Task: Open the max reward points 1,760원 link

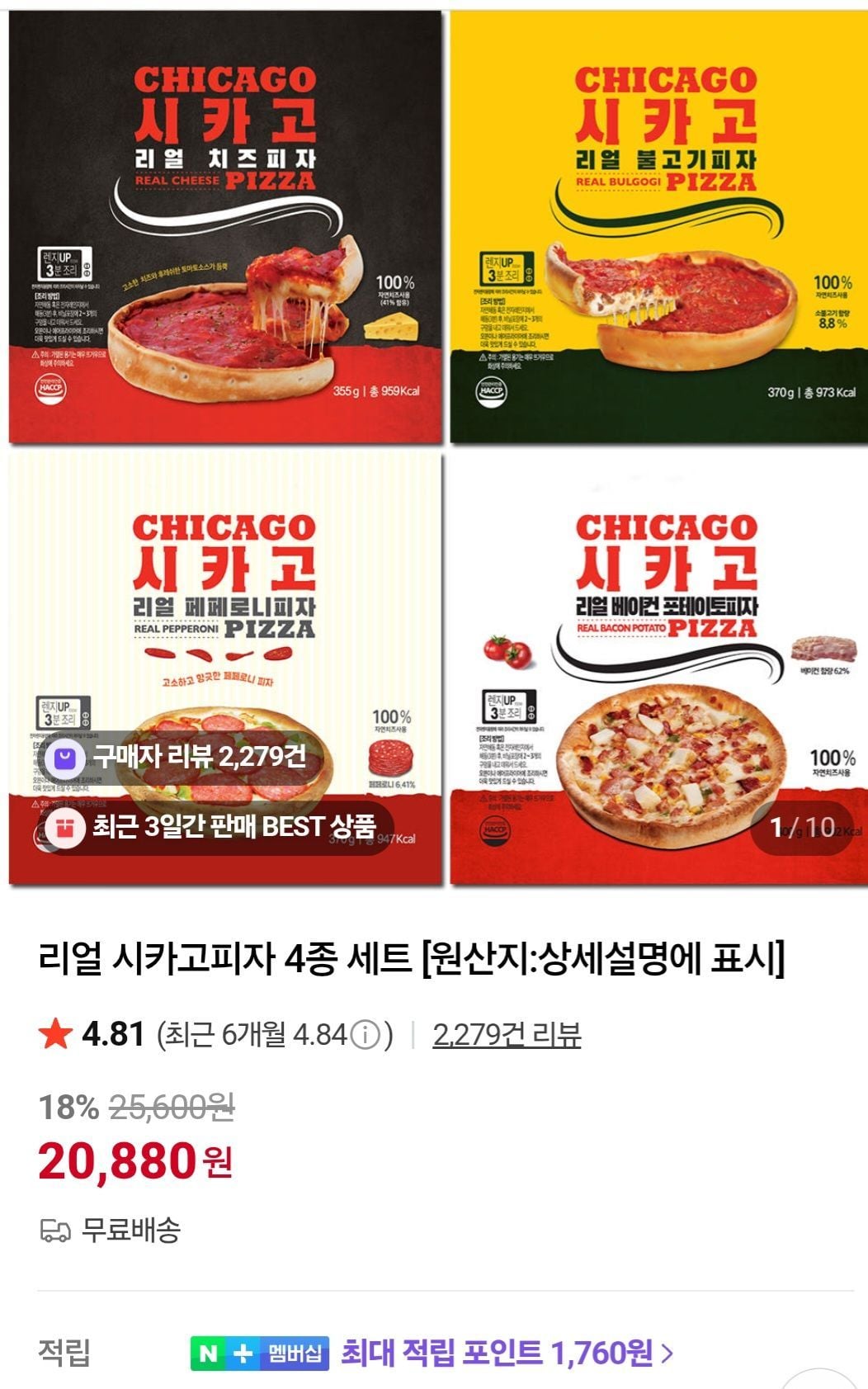Action: pos(507,1352)
